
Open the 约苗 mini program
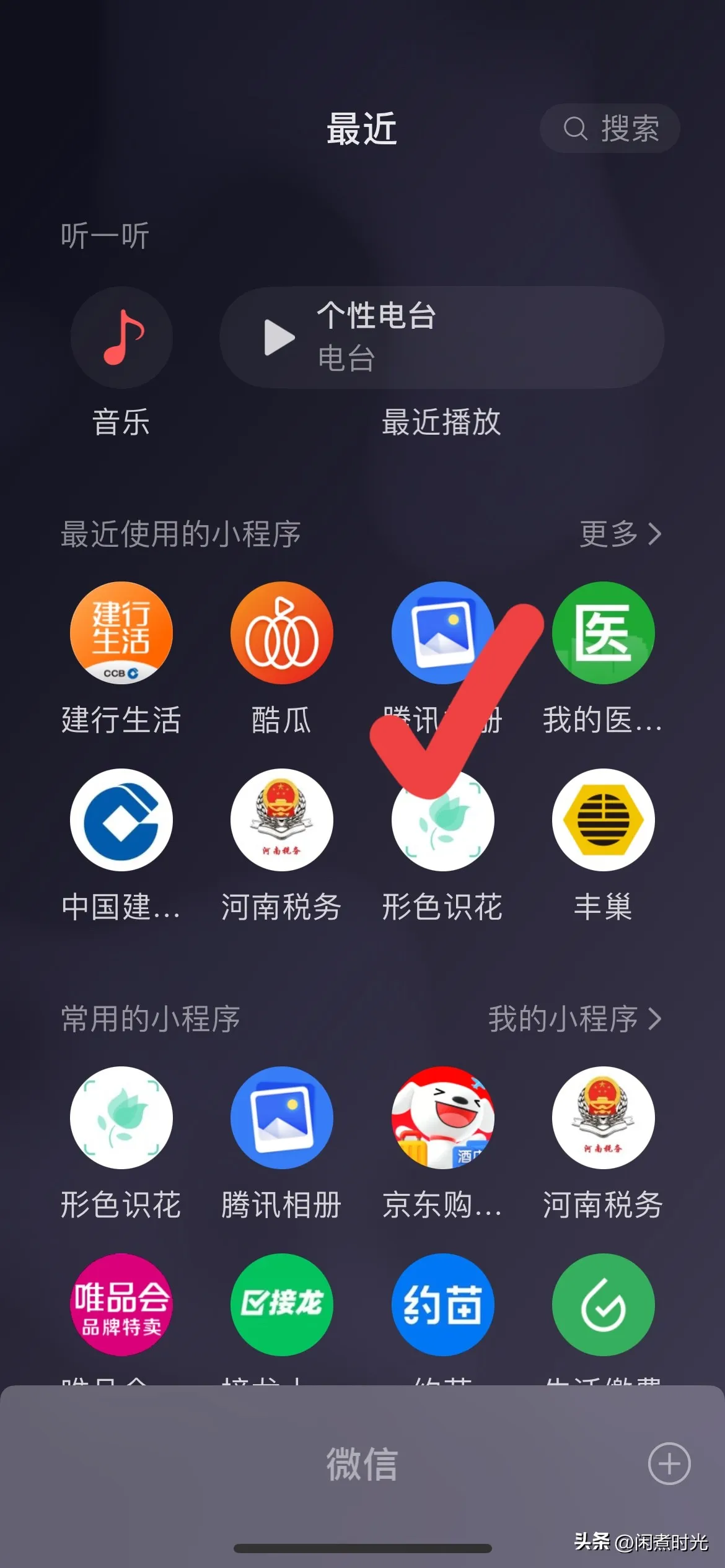coord(442,1305)
